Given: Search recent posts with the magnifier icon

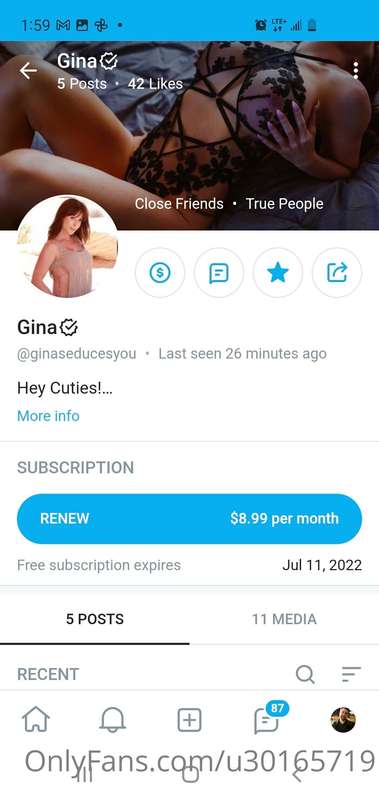Looking at the screenshot, I should [305, 674].
